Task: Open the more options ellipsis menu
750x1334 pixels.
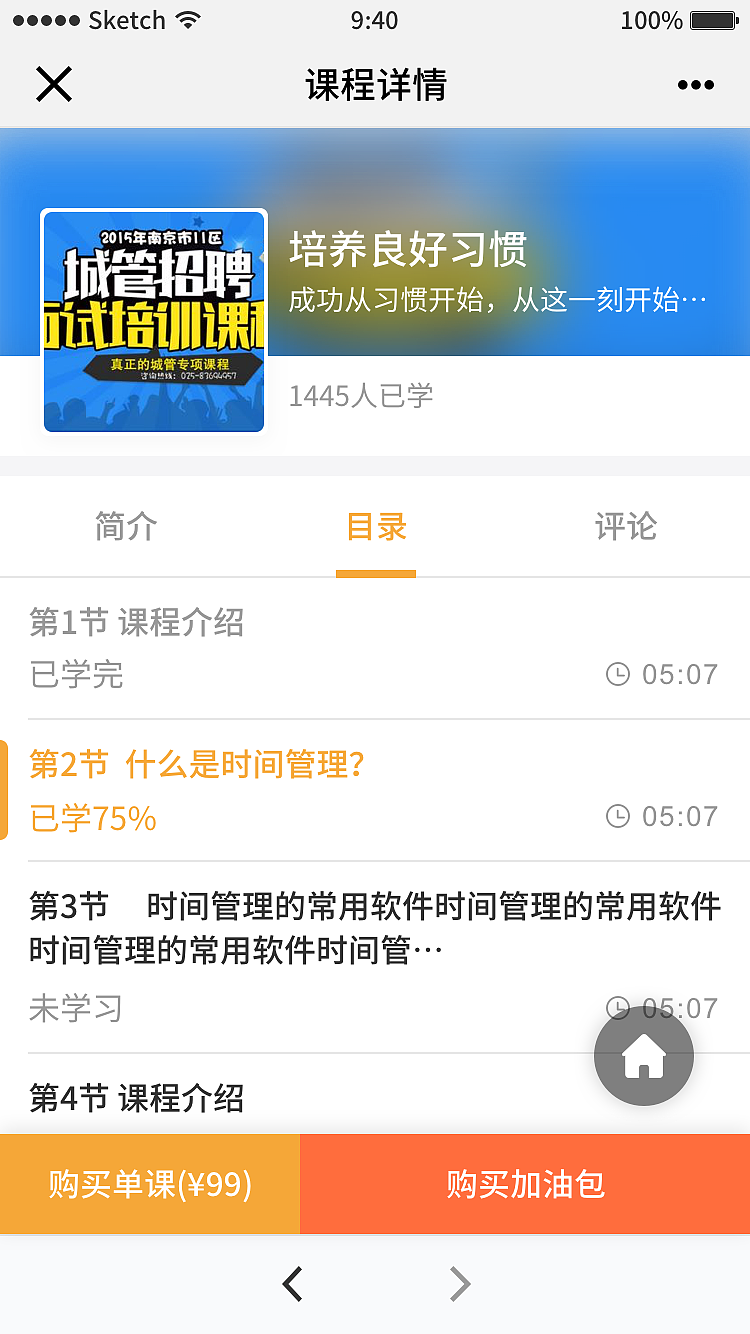Action: [x=695, y=84]
